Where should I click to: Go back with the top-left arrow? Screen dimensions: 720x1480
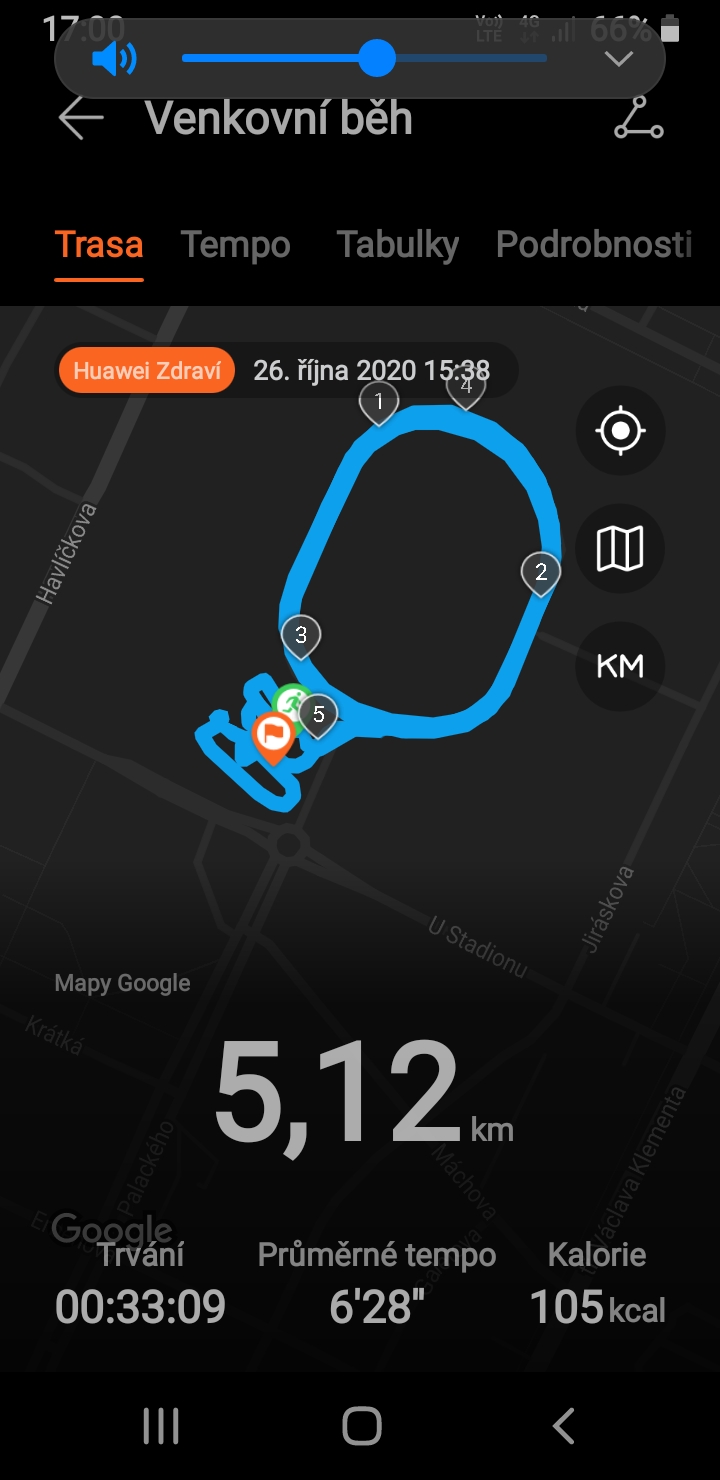click(x=81, y=118)
